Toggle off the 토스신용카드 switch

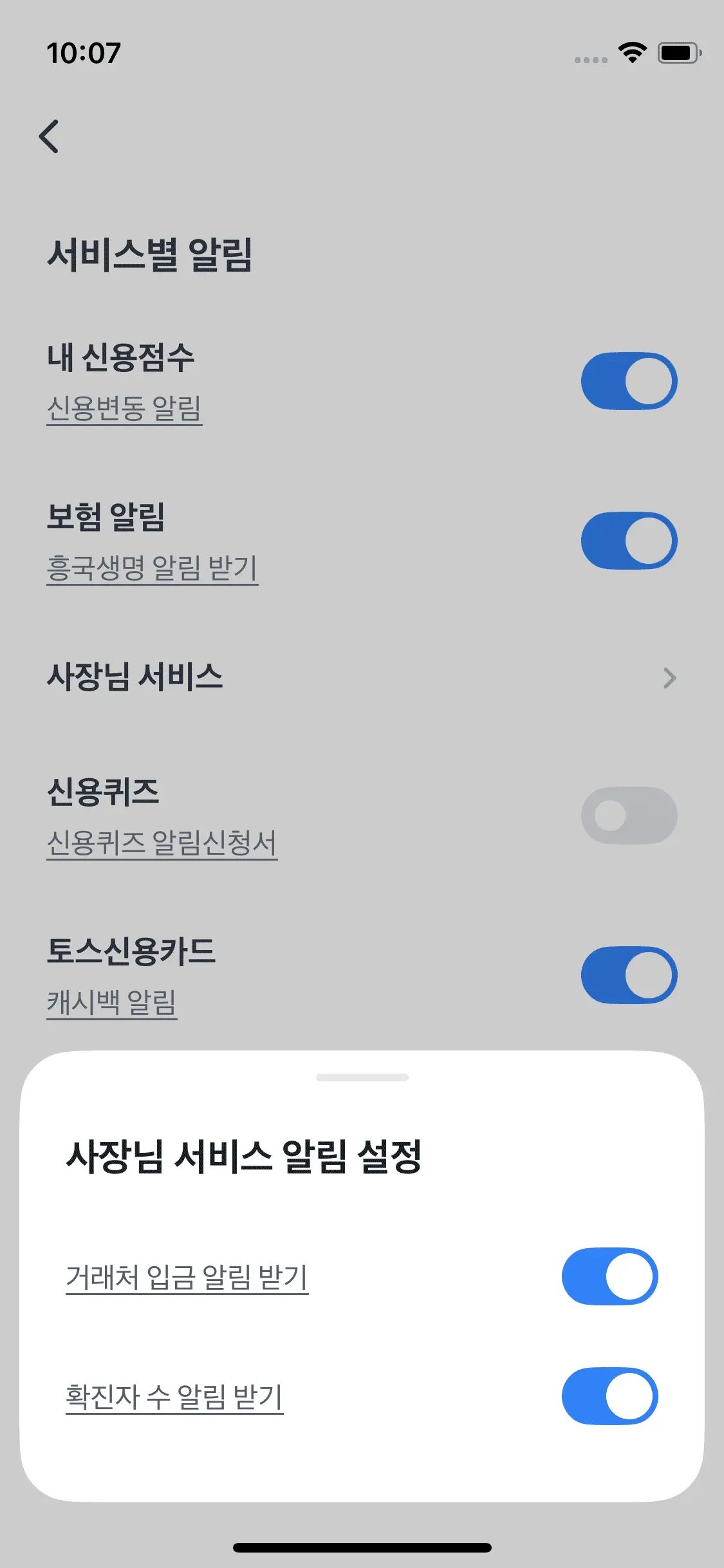(x=629, y=975)
